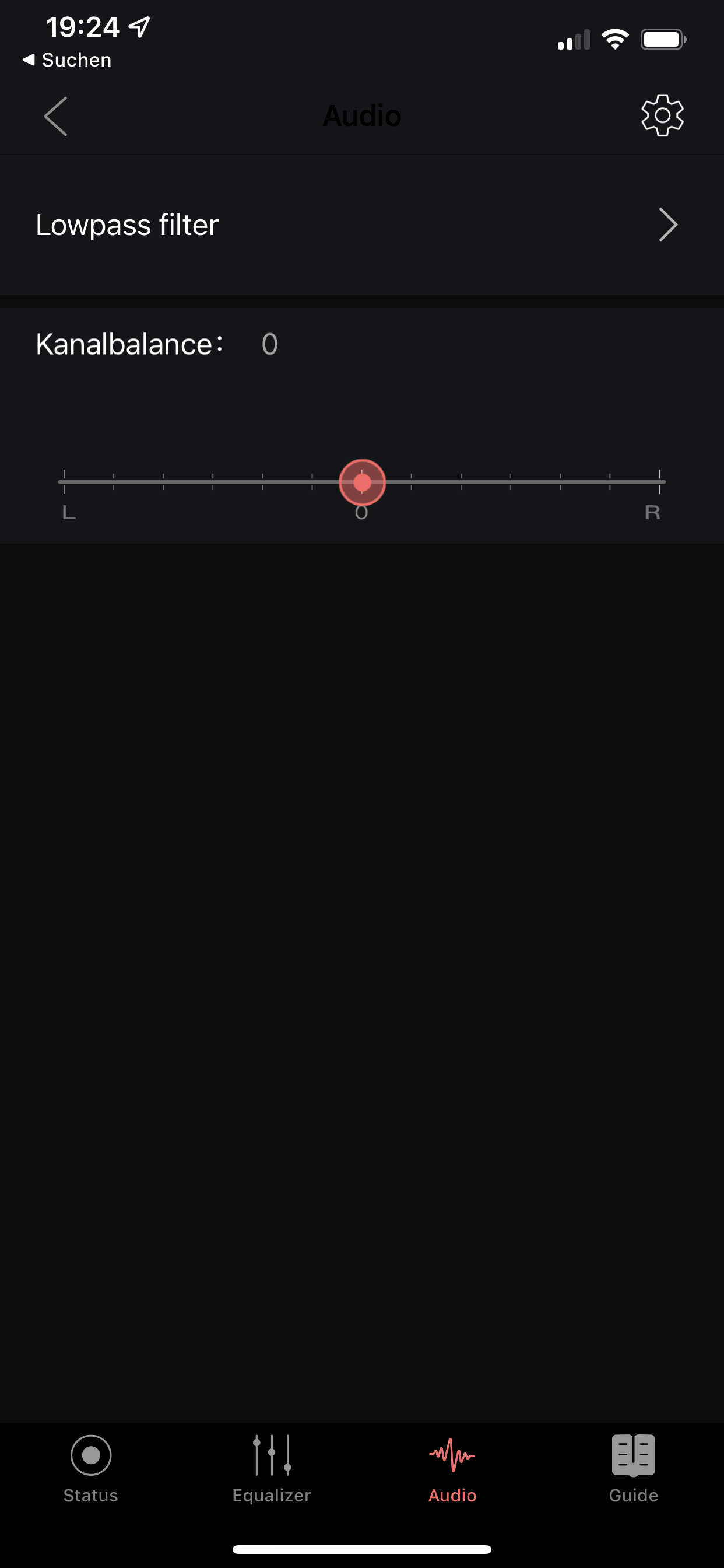The image size is (724, 1568).
Task: Tap the R label to balance right
Action: pos(652,513)
